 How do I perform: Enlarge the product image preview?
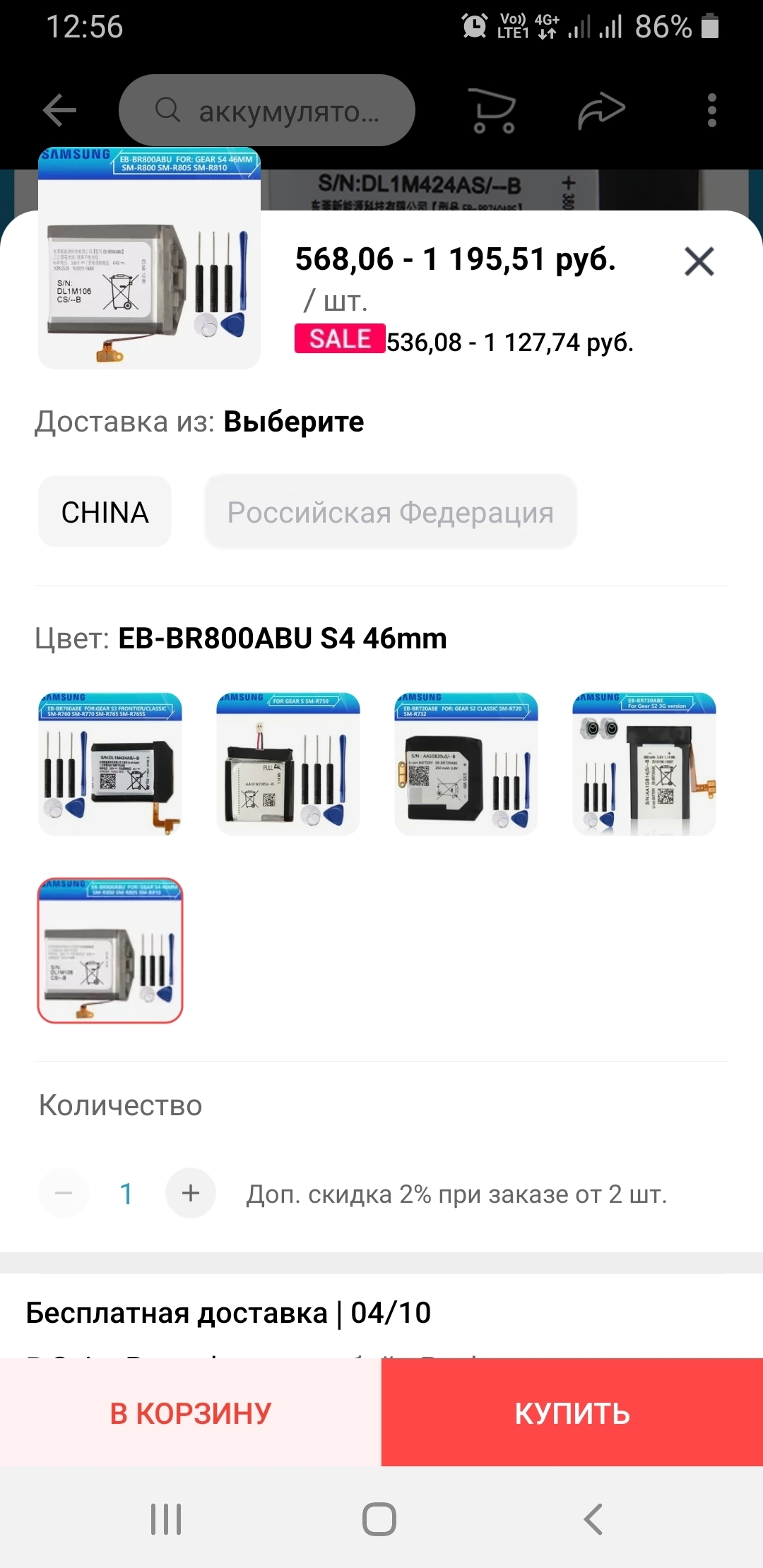pyautogui.click(x=150, y=259)
